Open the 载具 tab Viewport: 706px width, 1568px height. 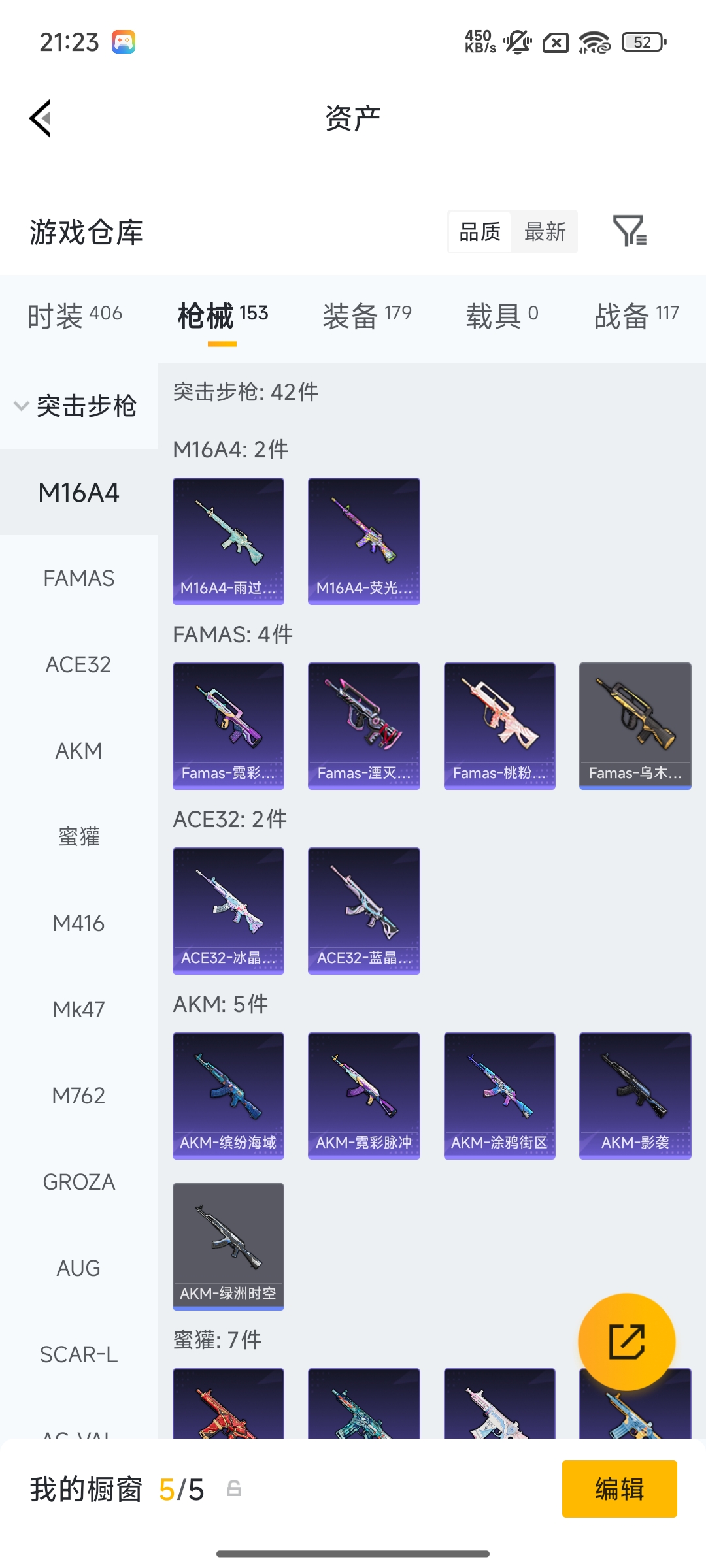[x=501, y=316]
